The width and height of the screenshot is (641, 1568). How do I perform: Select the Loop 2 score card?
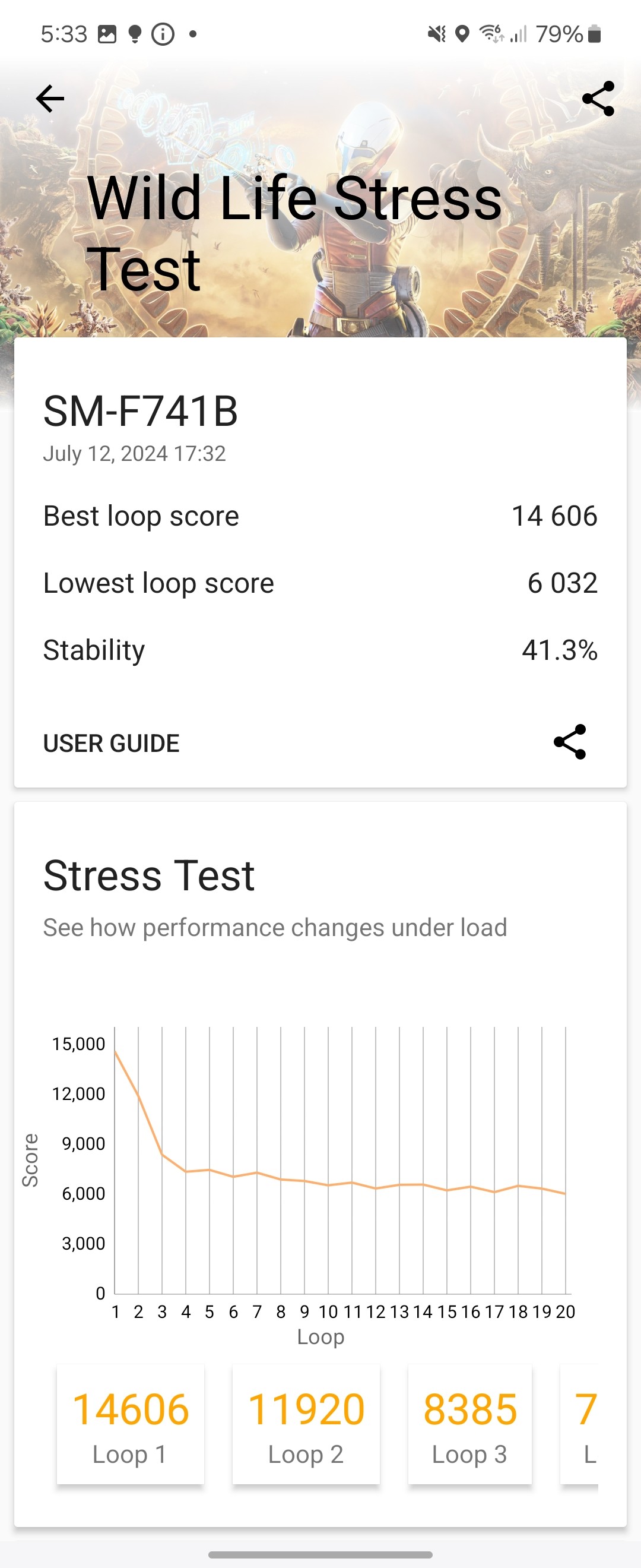tap(306, 1424)
